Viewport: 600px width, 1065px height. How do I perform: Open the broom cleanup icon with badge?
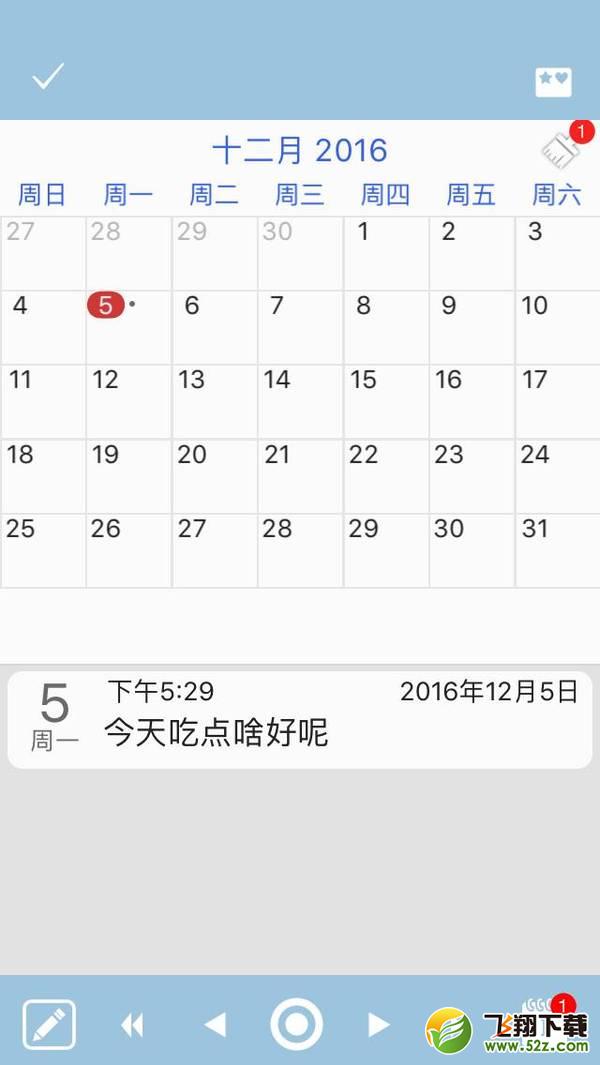[561, 149]
